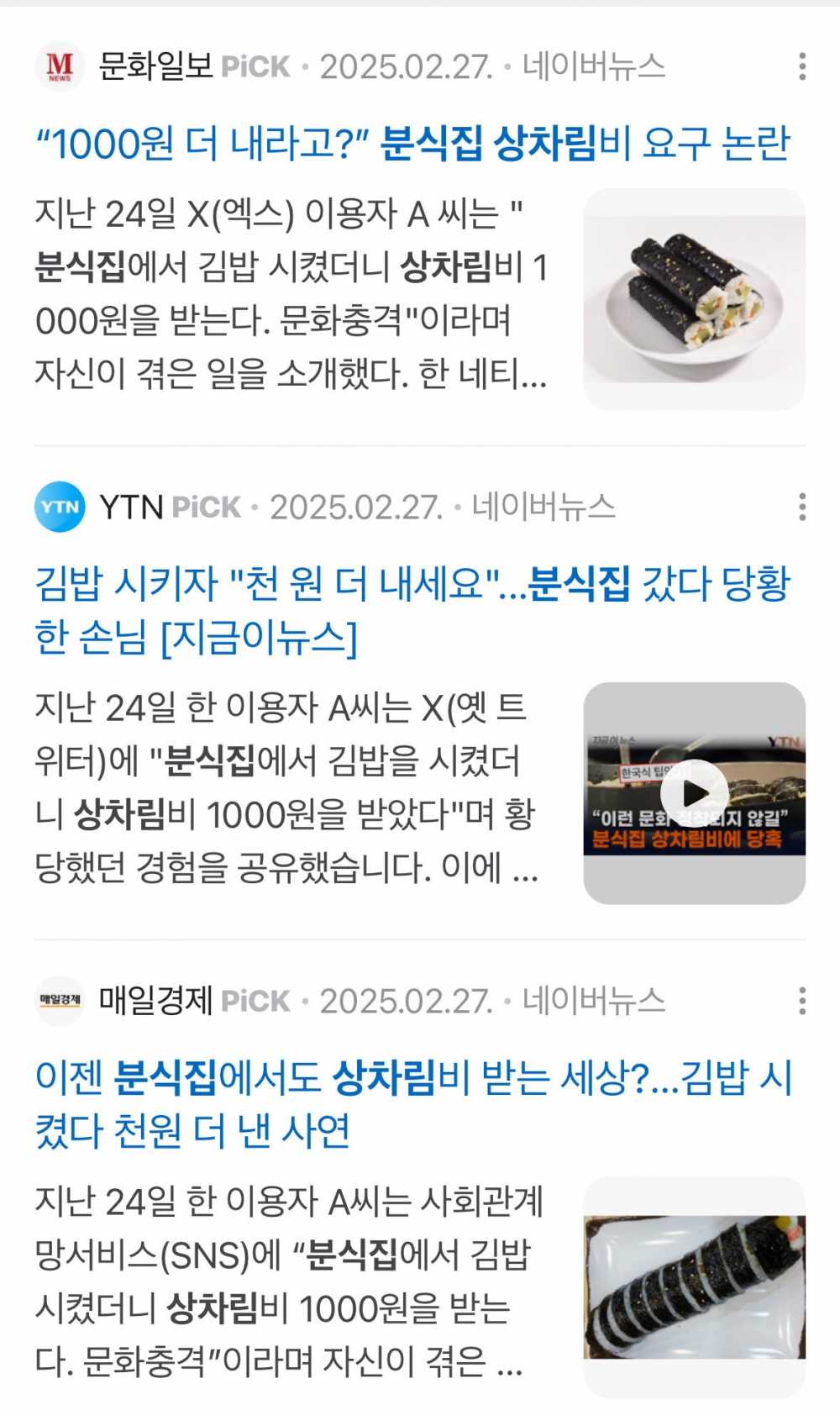Tap the gimbap thumbnail of 문화일보 article
This screenshot has height=1410, width=840.
(694, 299)
